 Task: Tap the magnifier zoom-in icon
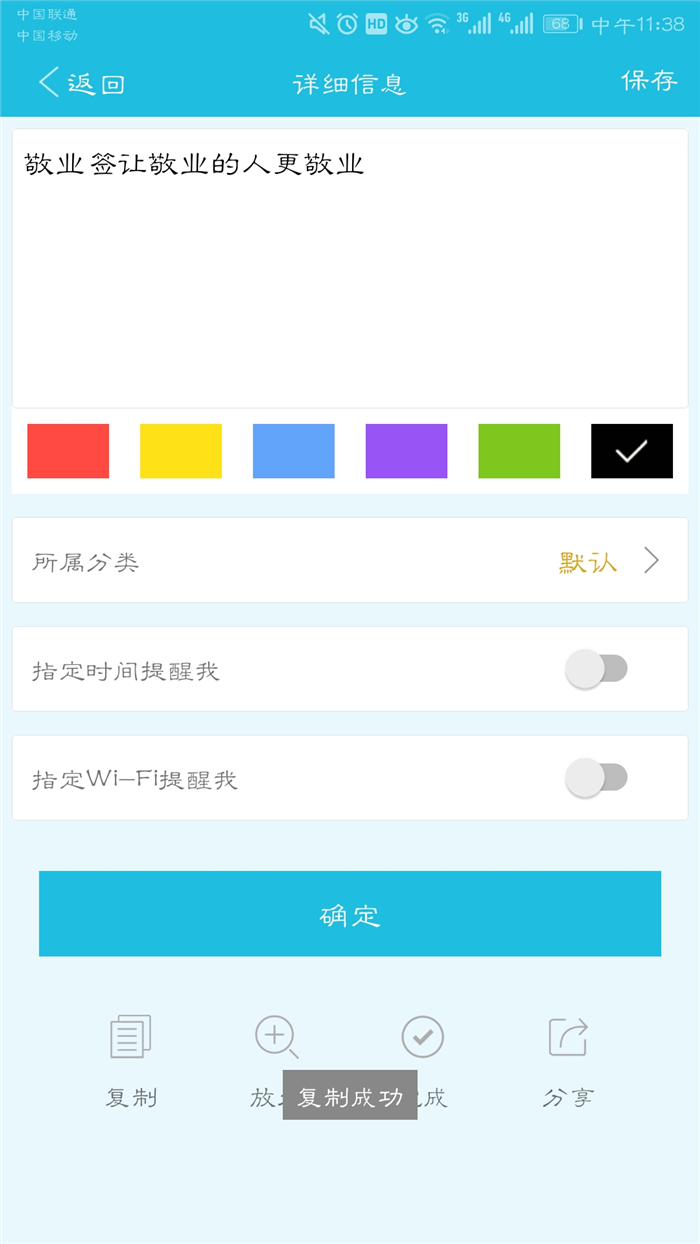tap(277, 1037)
